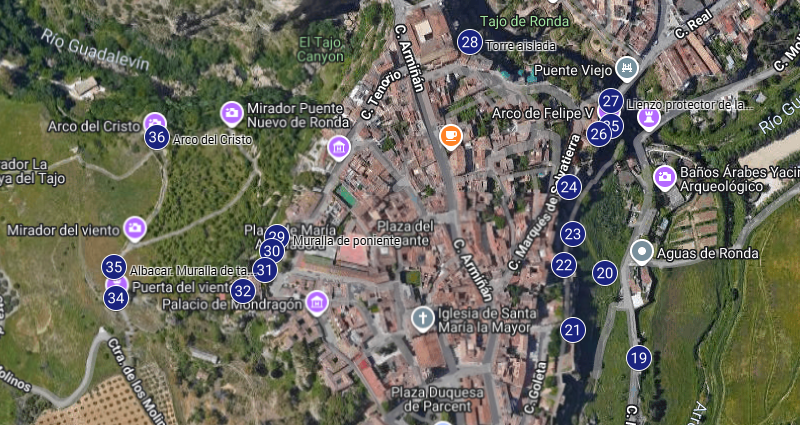
Task: Open the Puente Viejo place pin
Action: tap(627, 69)
